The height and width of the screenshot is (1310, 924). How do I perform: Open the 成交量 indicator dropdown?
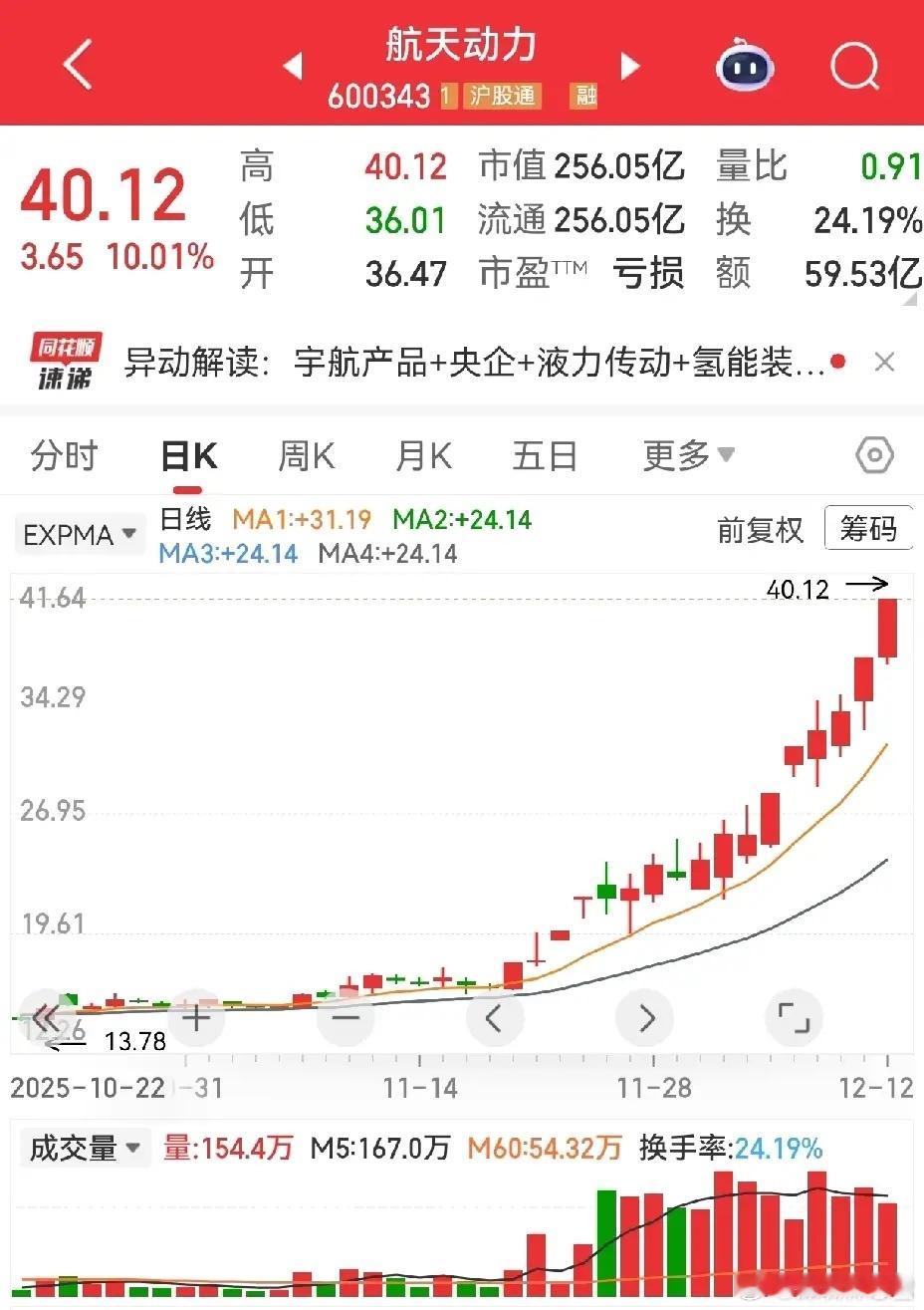85,1148
